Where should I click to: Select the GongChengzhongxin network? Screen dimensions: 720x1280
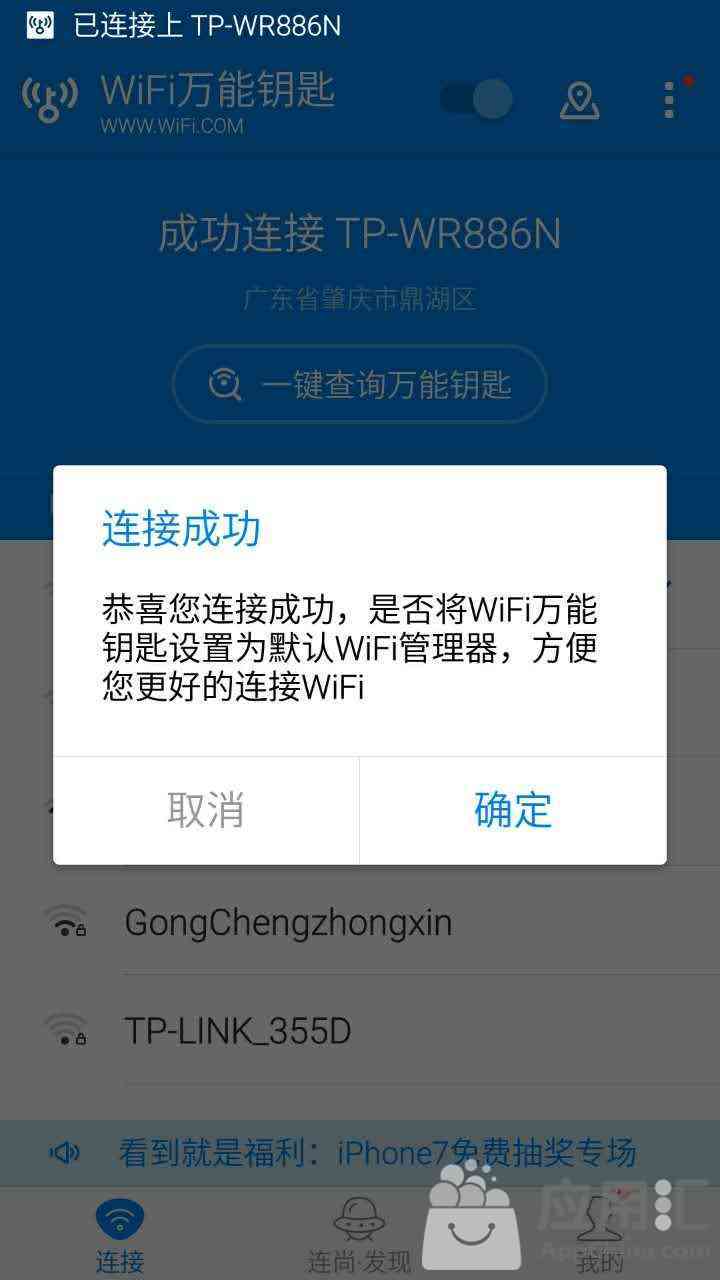360,922
